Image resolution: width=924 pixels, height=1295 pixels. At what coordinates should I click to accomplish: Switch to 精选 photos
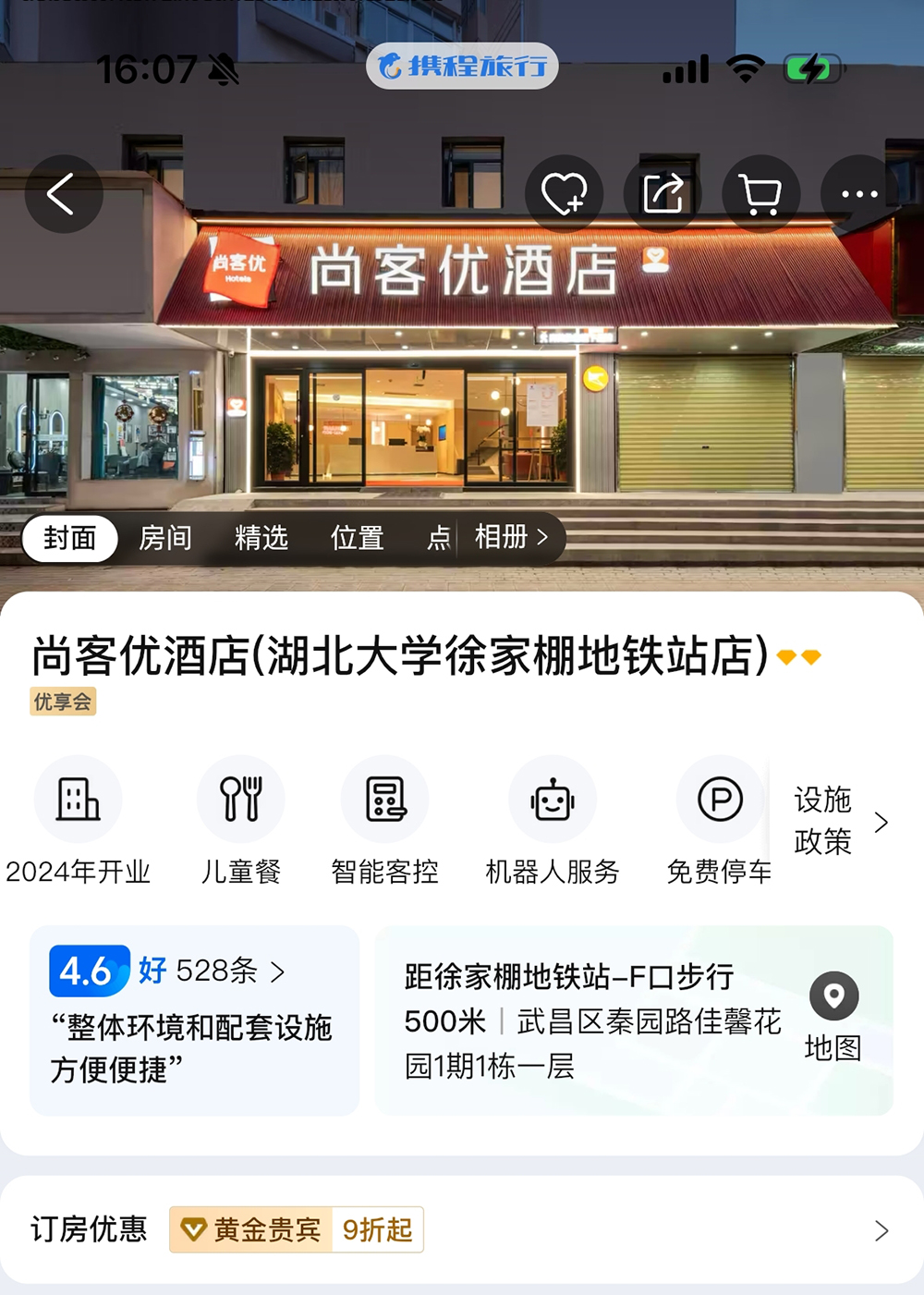click(261, 538)
